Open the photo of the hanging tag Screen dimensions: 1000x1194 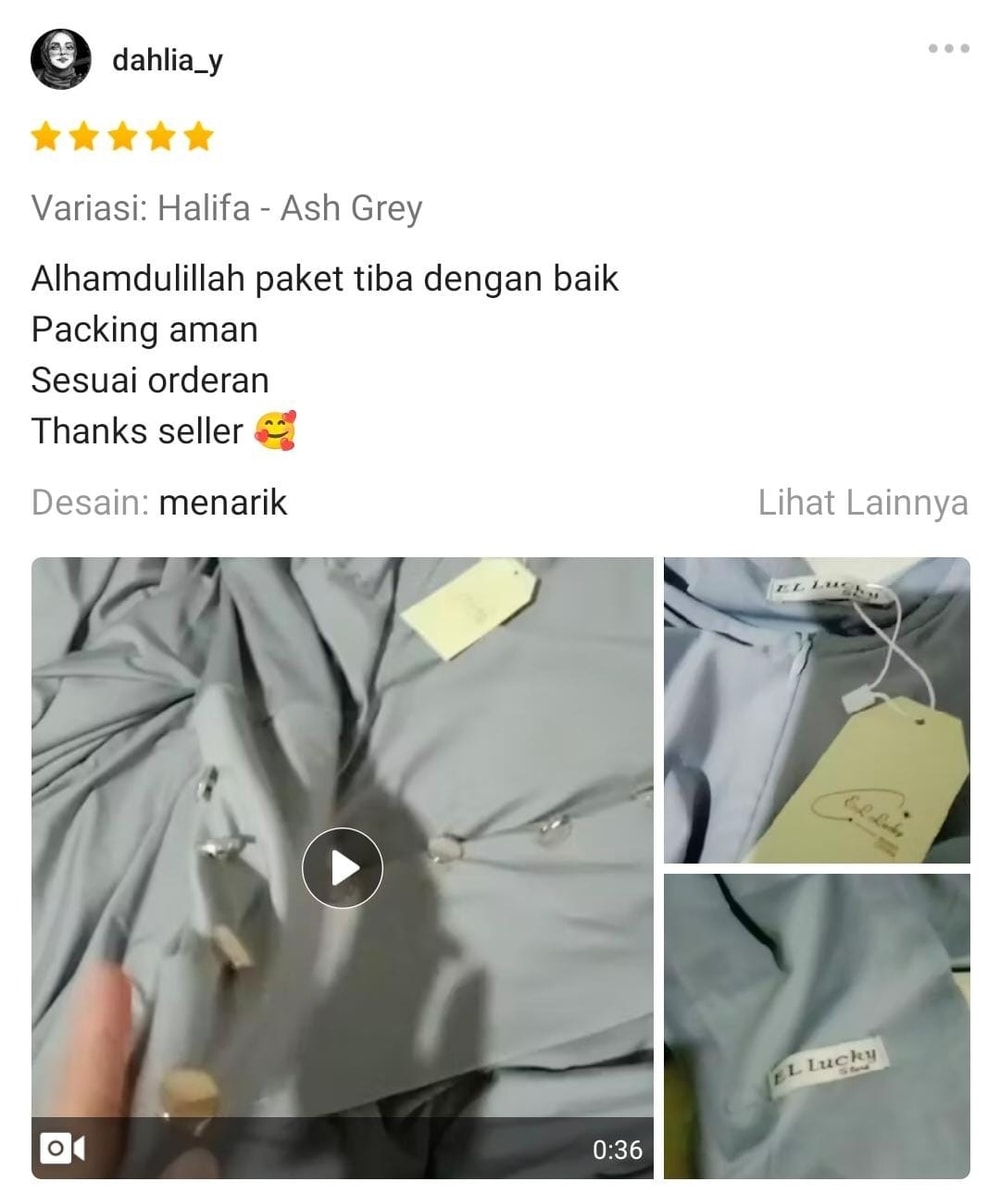click(816, 710)
